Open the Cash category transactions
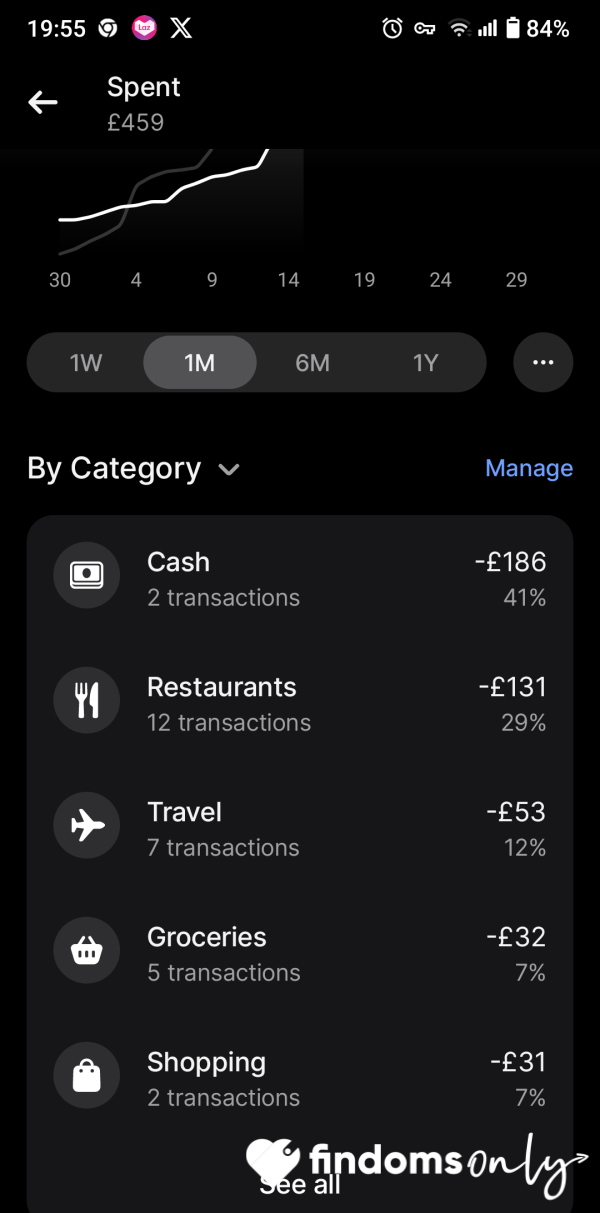The height and width of the screenshot is (1213, 600). (x=300, y=578)
